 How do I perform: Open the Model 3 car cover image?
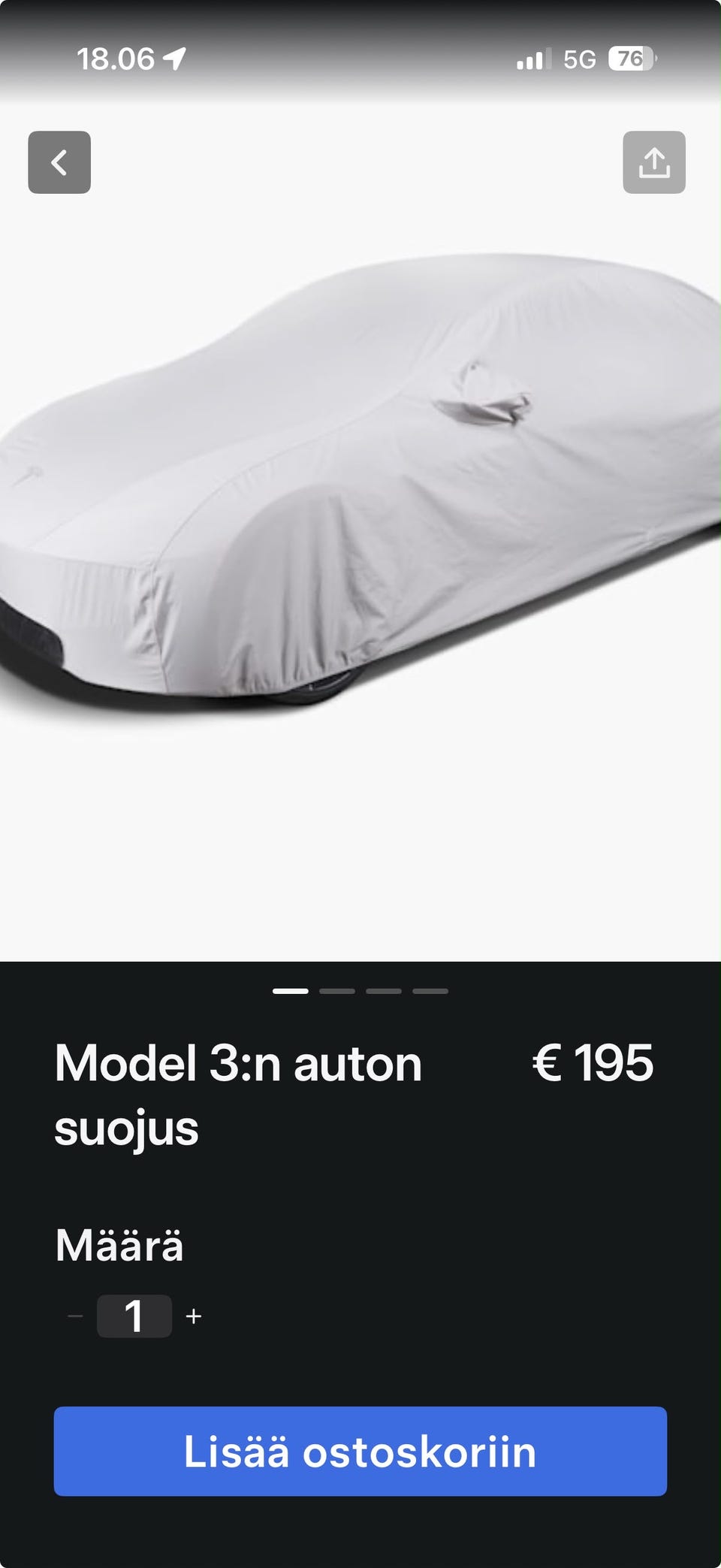360,481
